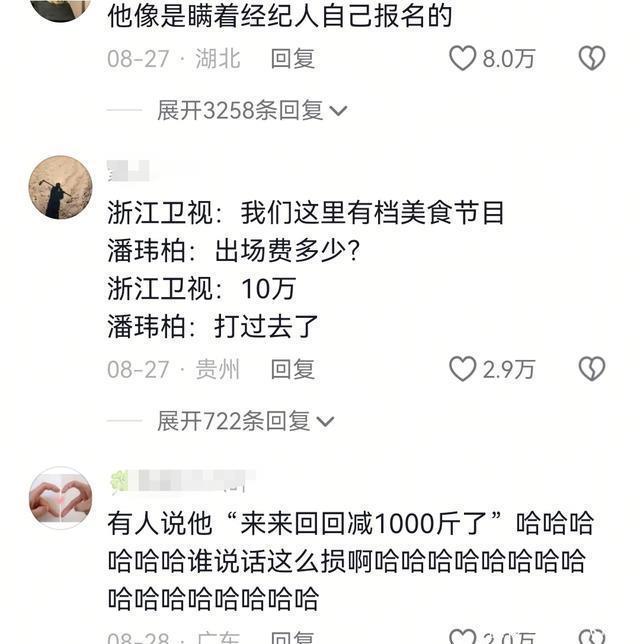
Task: Dislike the 浙江卫视 comment from 贵州
Action: (591, 370)
